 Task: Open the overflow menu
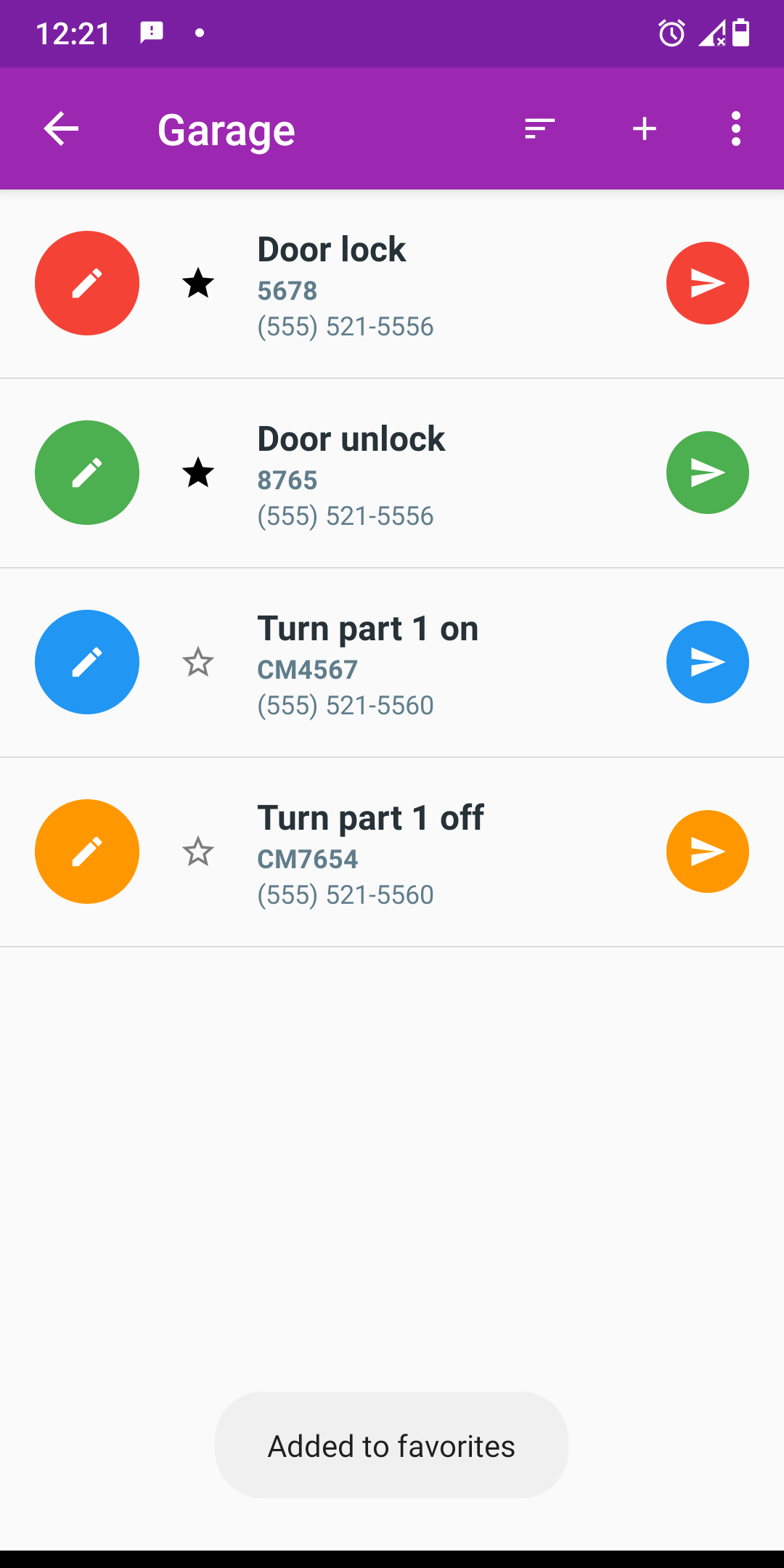pos(735,128)
